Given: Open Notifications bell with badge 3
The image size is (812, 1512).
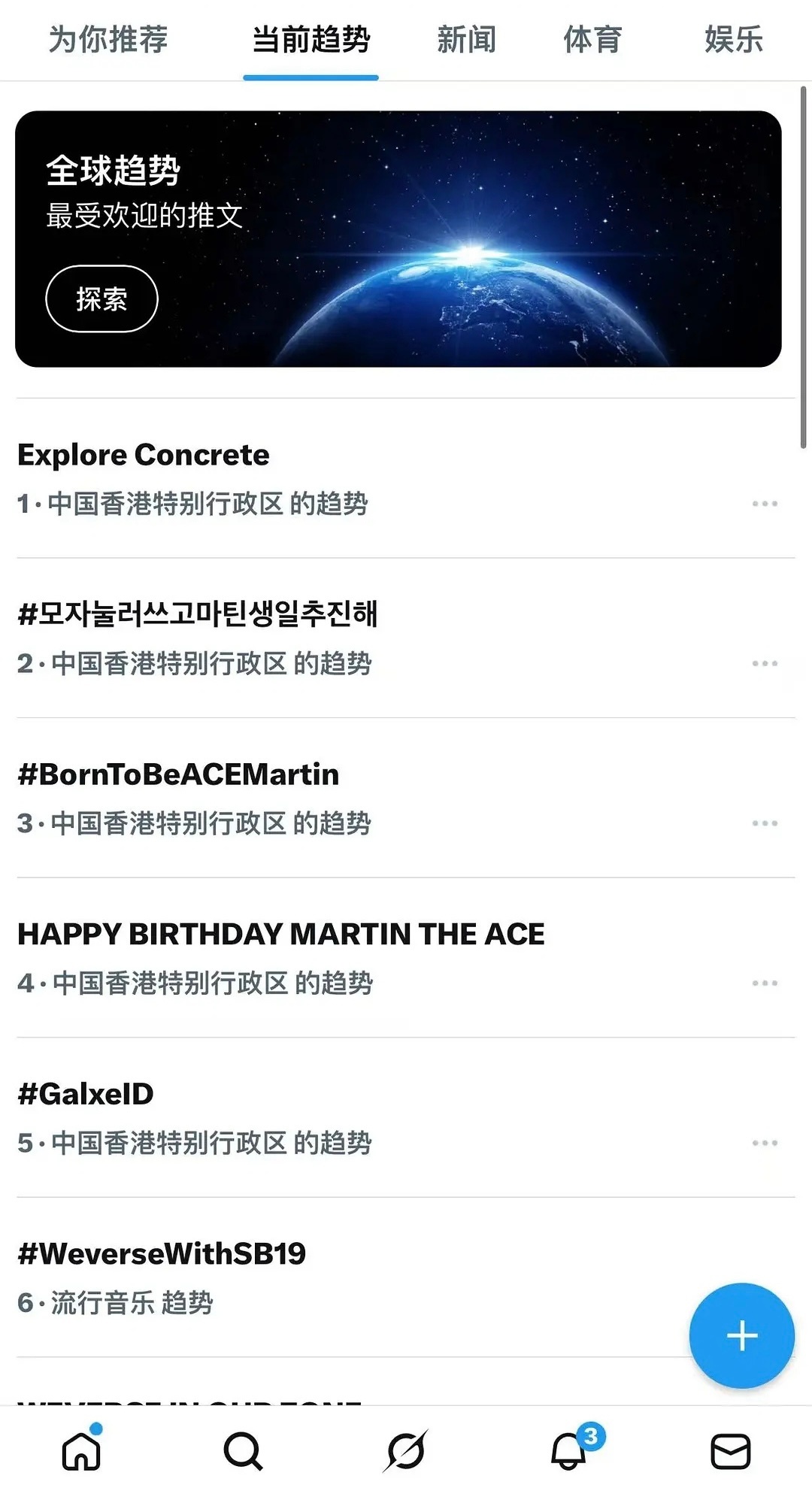Looking at the screenshot, I should (x=568, y=1453).
